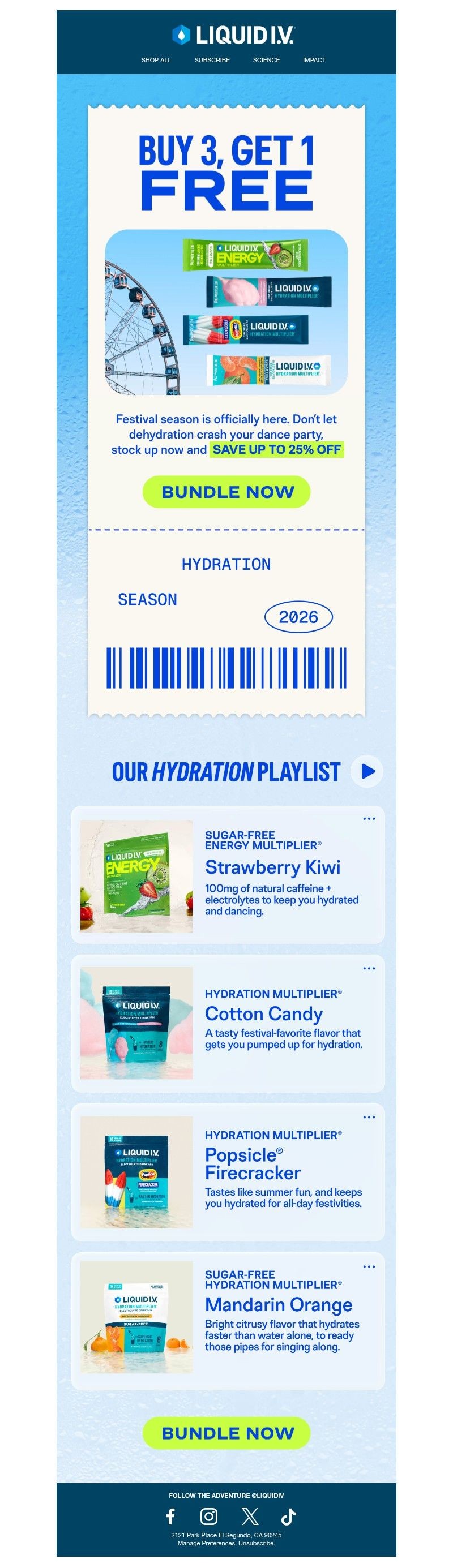The width and height of the screenshot is (453, 1568).
Task: Visit the X social profile
Action: pos(250,1517)
